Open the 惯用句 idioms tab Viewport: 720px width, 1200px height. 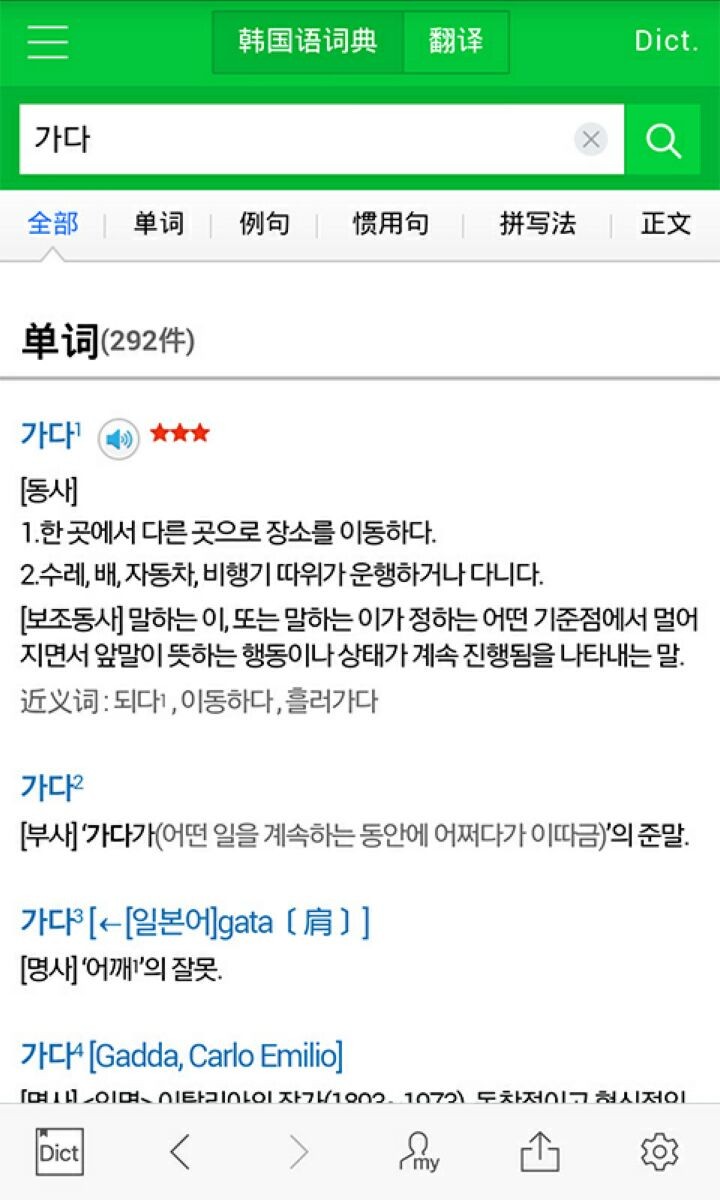391,223
